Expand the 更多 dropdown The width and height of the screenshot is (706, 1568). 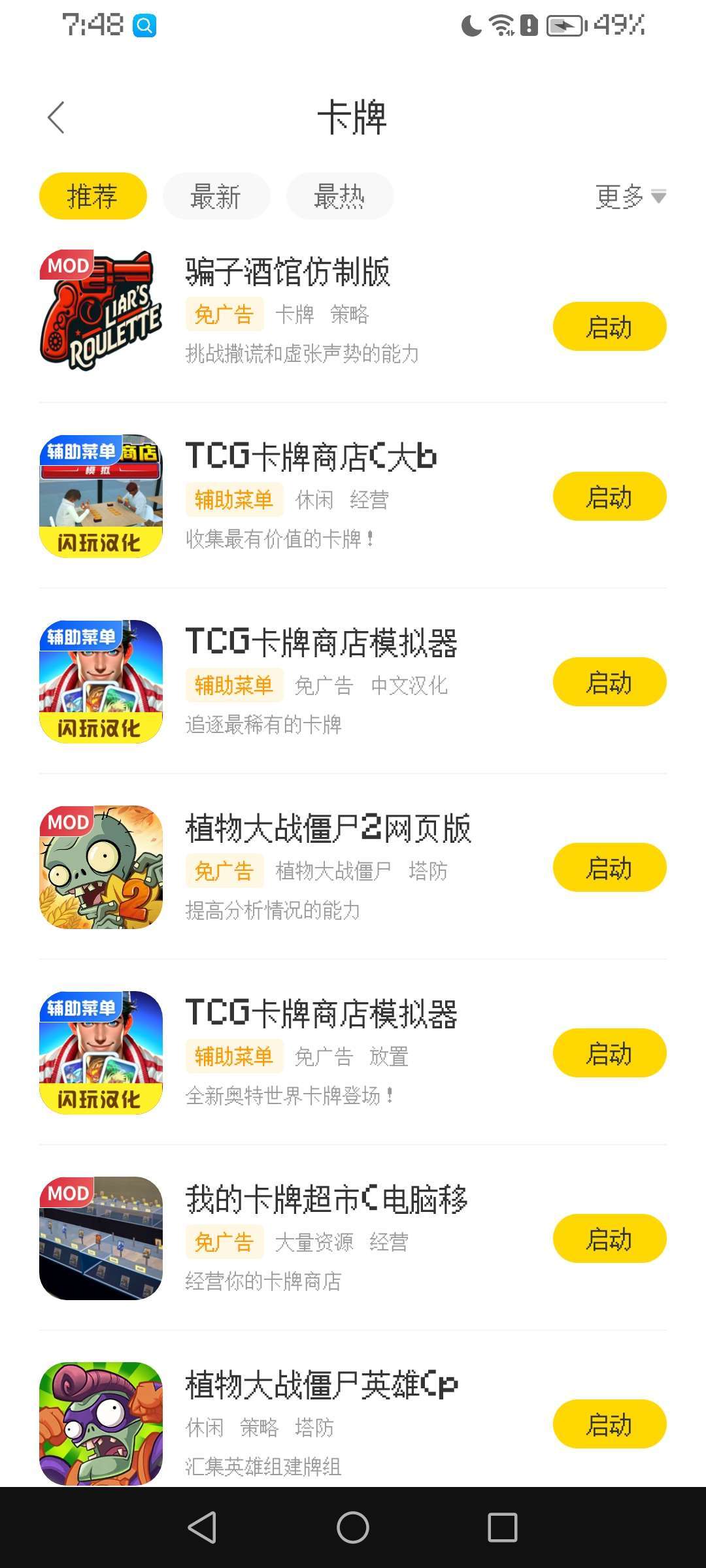click(630, 196)
